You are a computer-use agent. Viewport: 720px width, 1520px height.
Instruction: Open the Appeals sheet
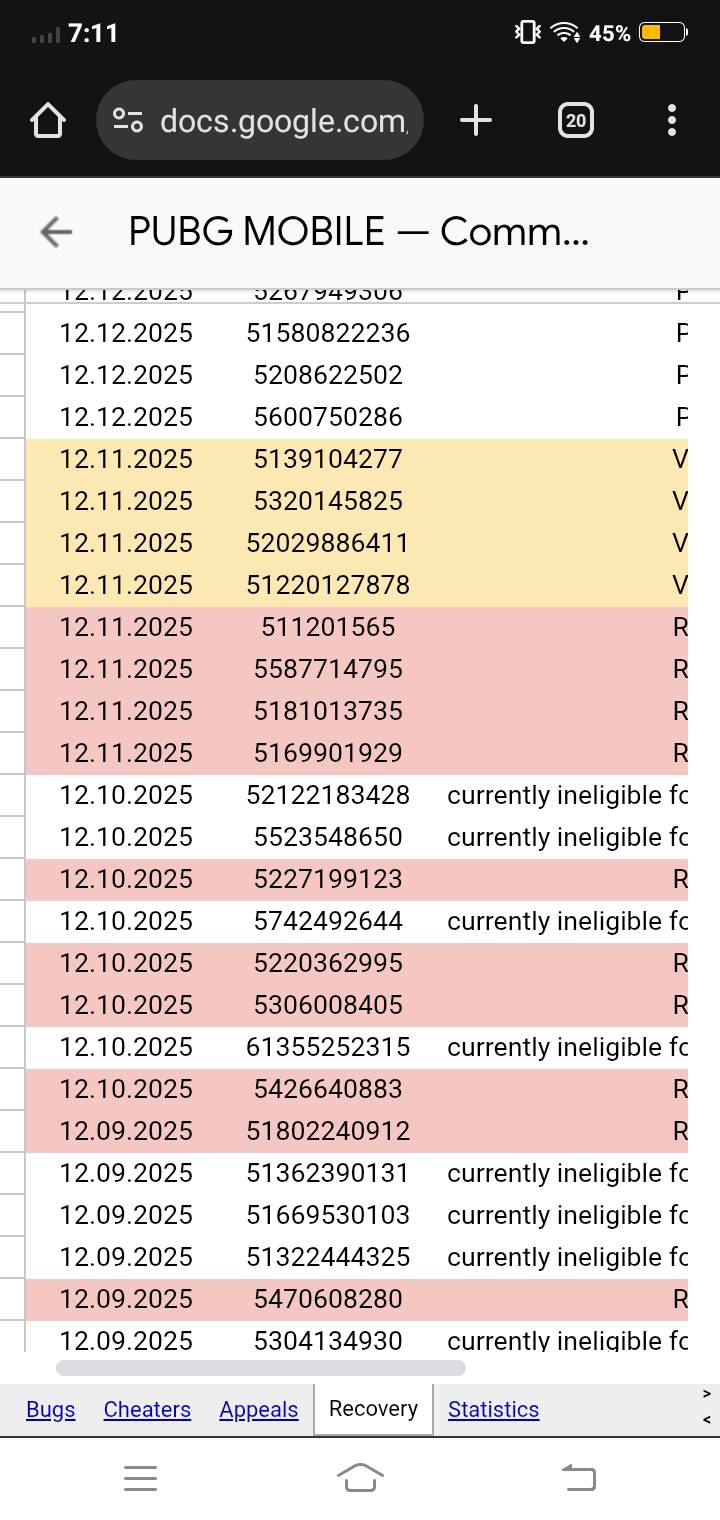(258, 1409)
